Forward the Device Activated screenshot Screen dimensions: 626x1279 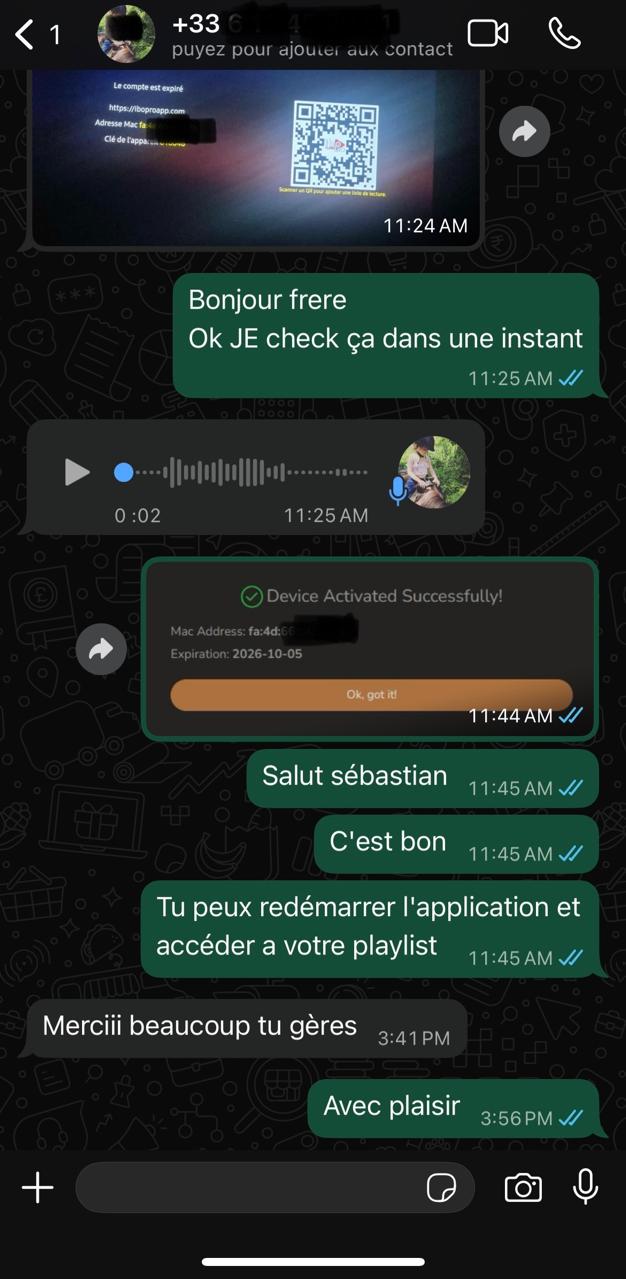pos(101,650)
